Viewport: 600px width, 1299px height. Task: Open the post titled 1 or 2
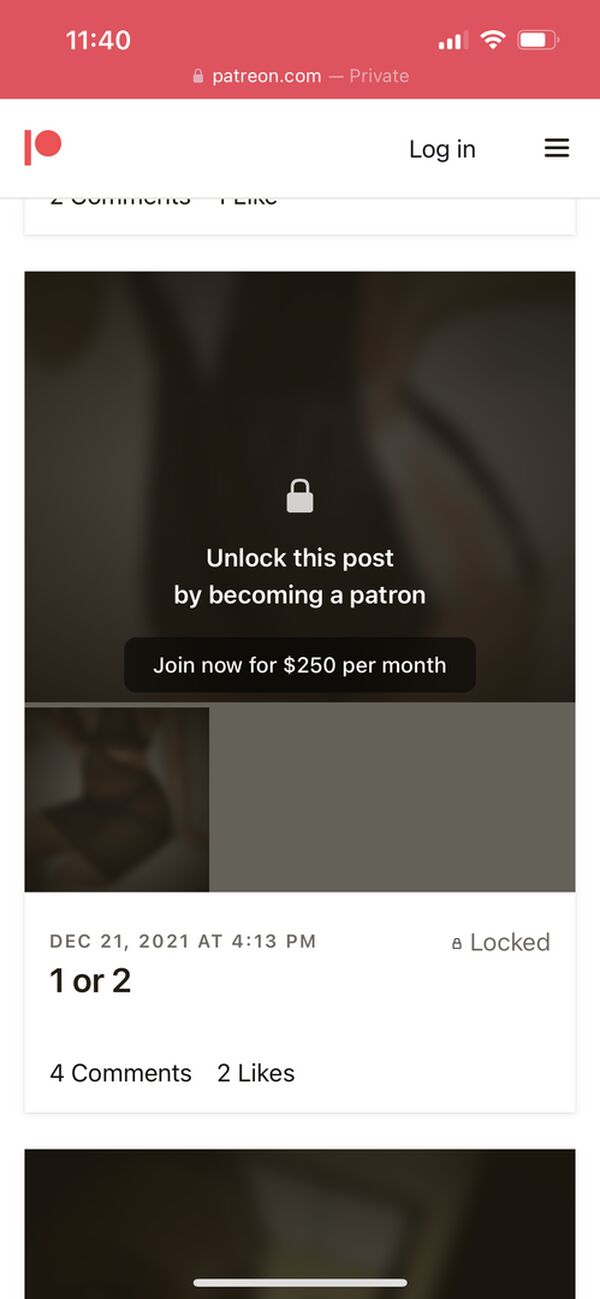[x=91, y=981]
